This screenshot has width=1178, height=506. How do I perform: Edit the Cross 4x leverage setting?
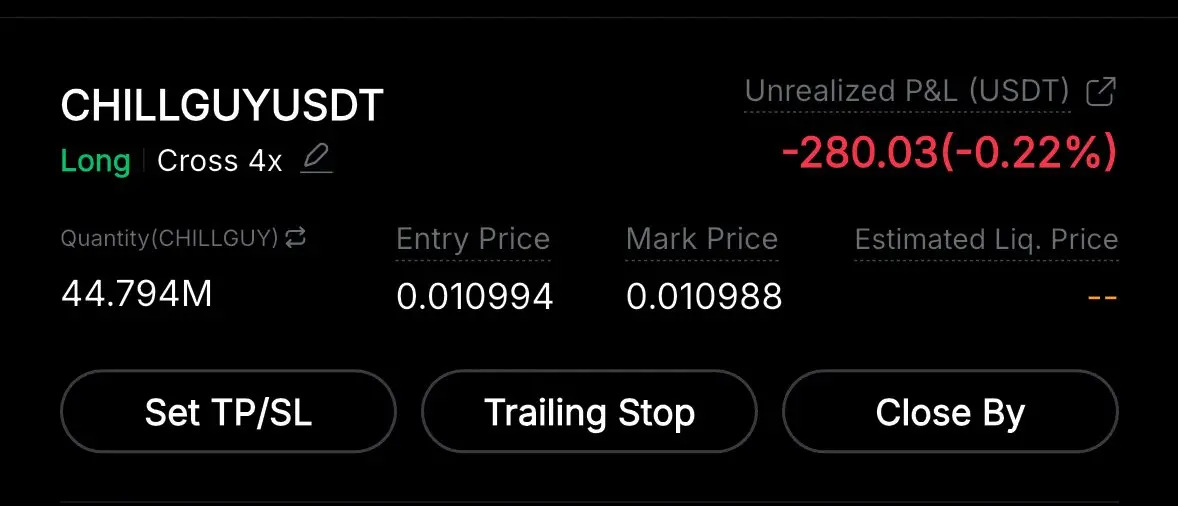[x=316, y=159]
